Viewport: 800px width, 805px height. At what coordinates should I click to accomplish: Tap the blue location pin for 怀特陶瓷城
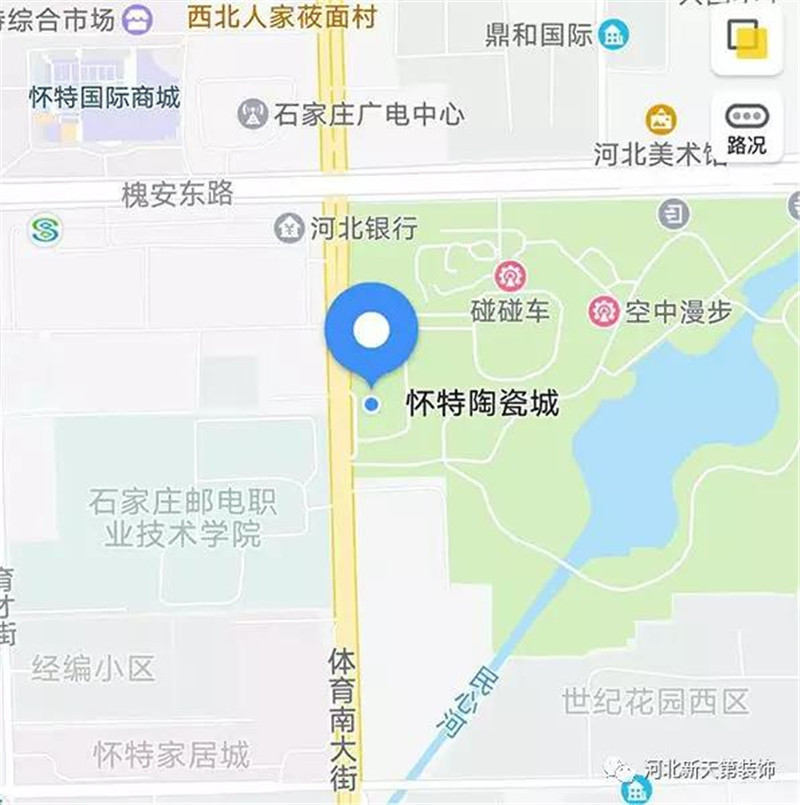371,330
